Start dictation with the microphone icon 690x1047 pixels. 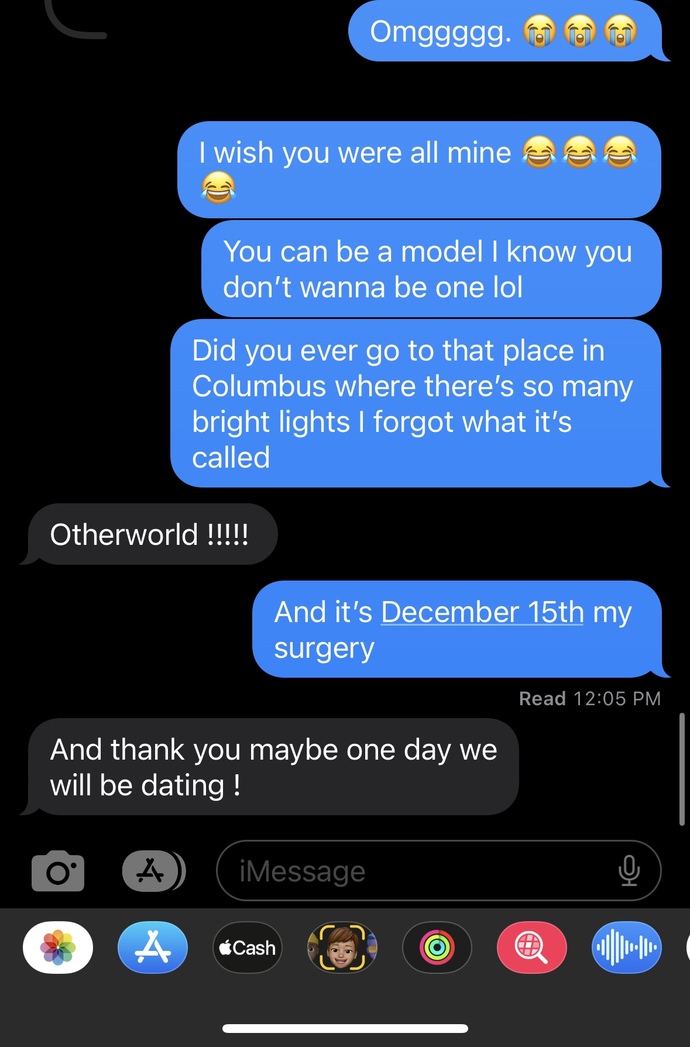[x=628, y=871]
